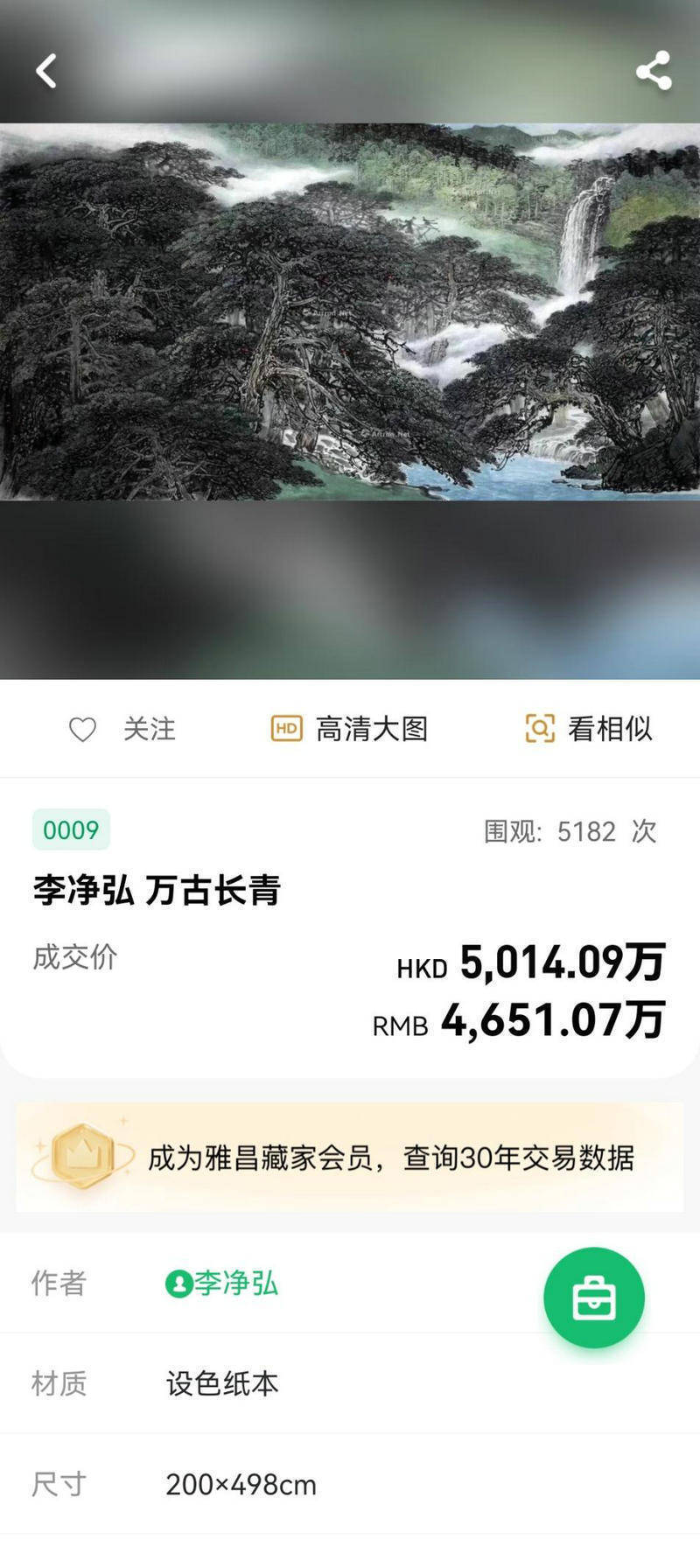Click the HD icon next to 高清大图
700x1568 pixels.
click(284, 727)
